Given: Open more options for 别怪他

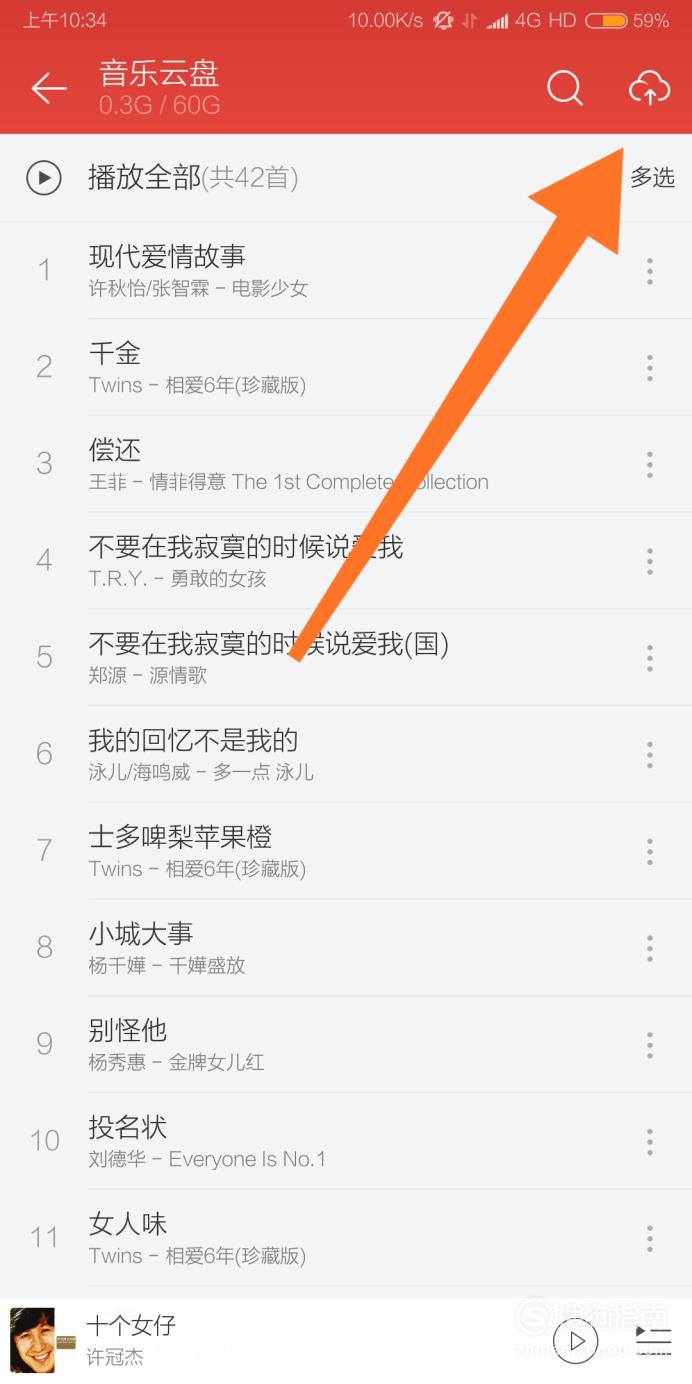Looking at the screenshot, I should click(x=650, y=1045).
